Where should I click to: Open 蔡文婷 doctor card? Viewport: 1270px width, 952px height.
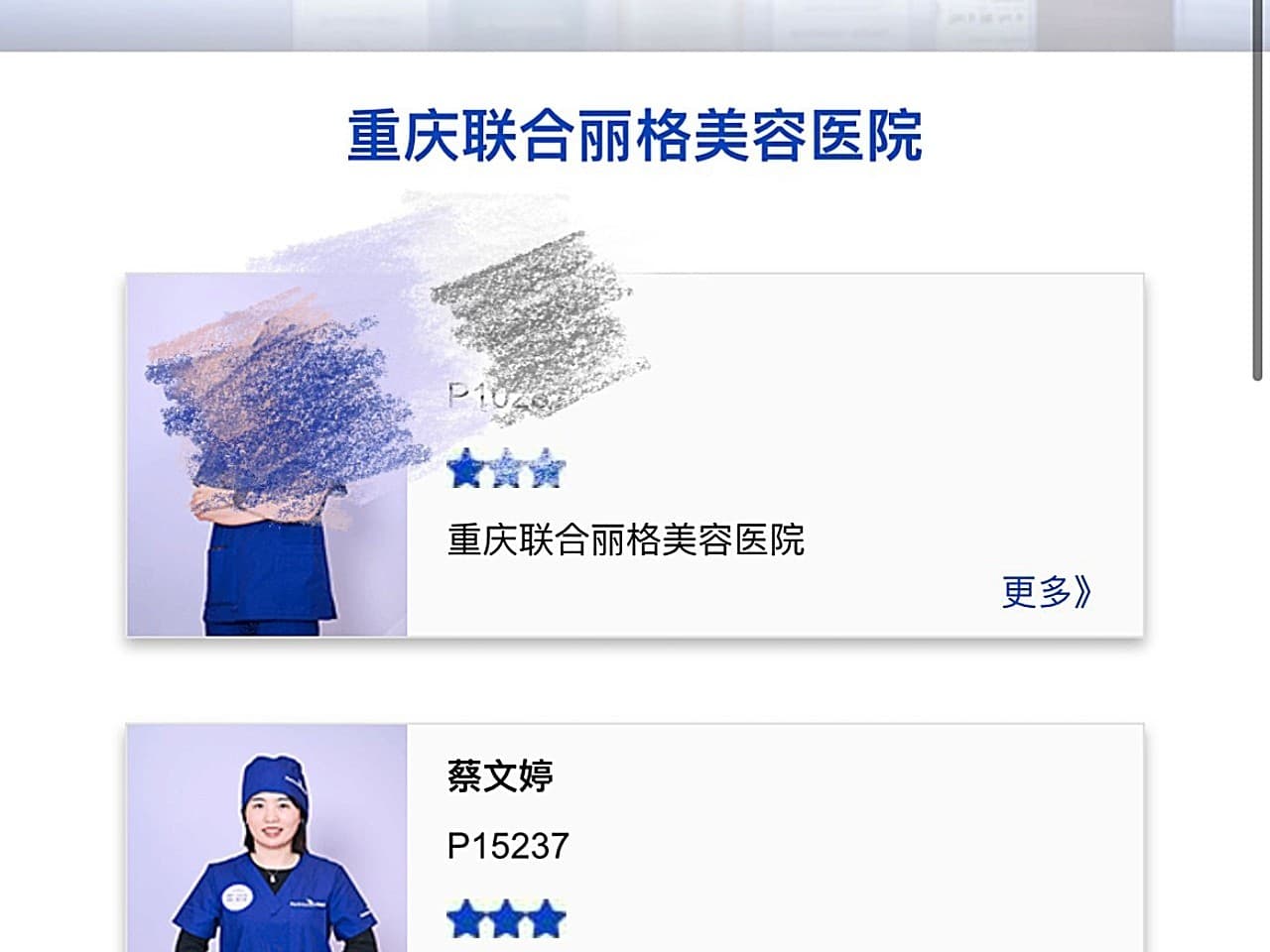[x=500, y=775]
